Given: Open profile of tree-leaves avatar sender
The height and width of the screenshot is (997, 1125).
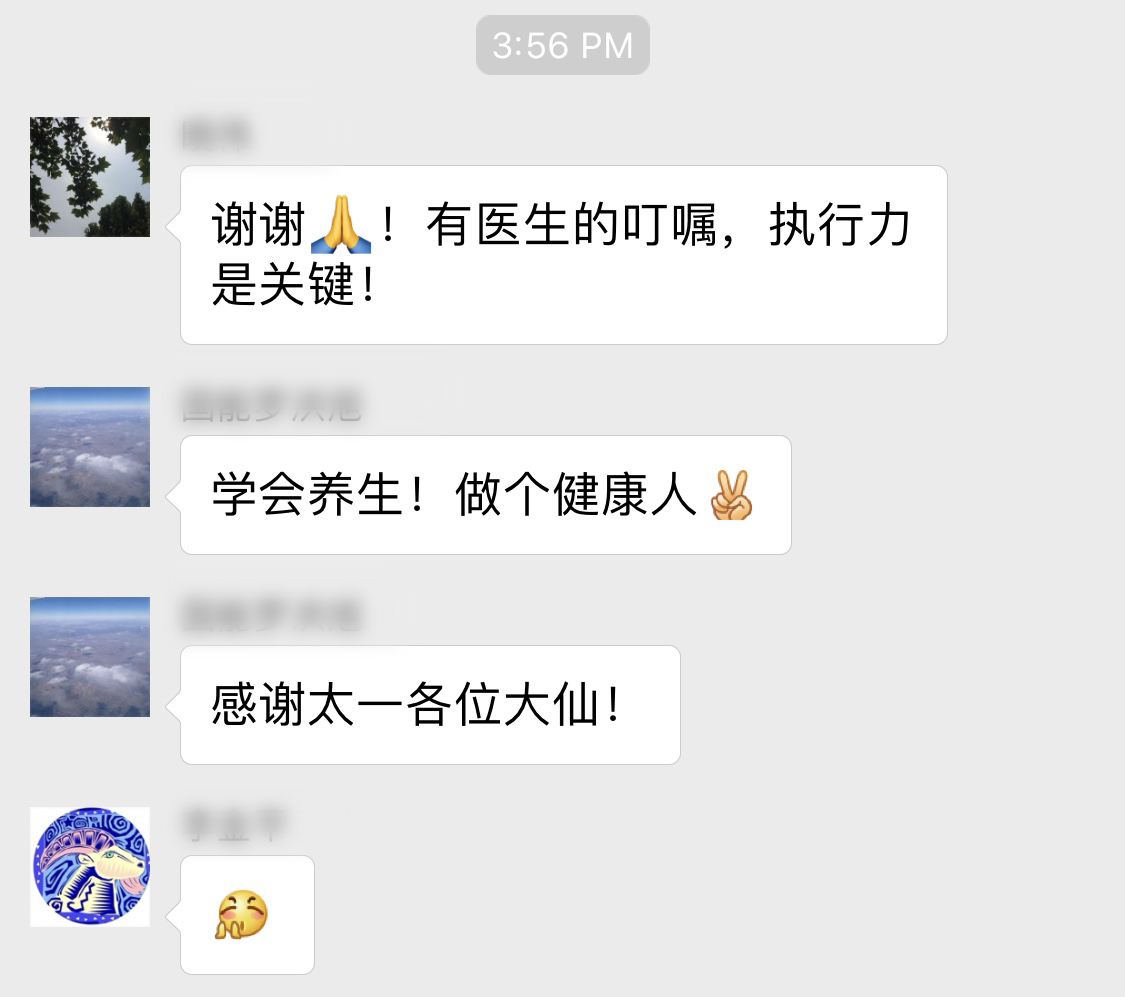Looking at the screenshot, I should (90, 177).
